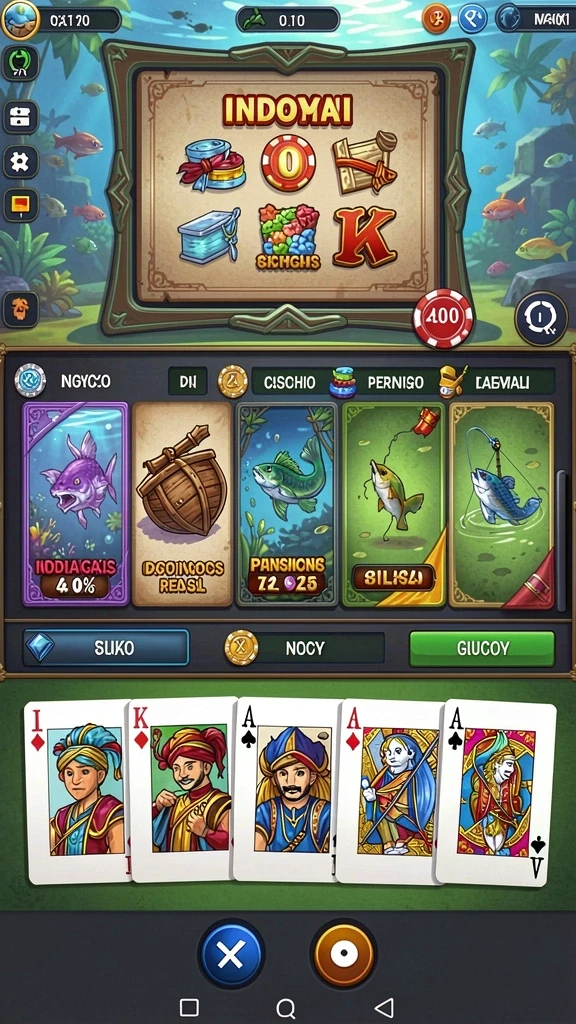This screenshot has height=1024, width=576.
Task: Open the PANSIIONS green fish card
Action: click(x=287, y=504)
